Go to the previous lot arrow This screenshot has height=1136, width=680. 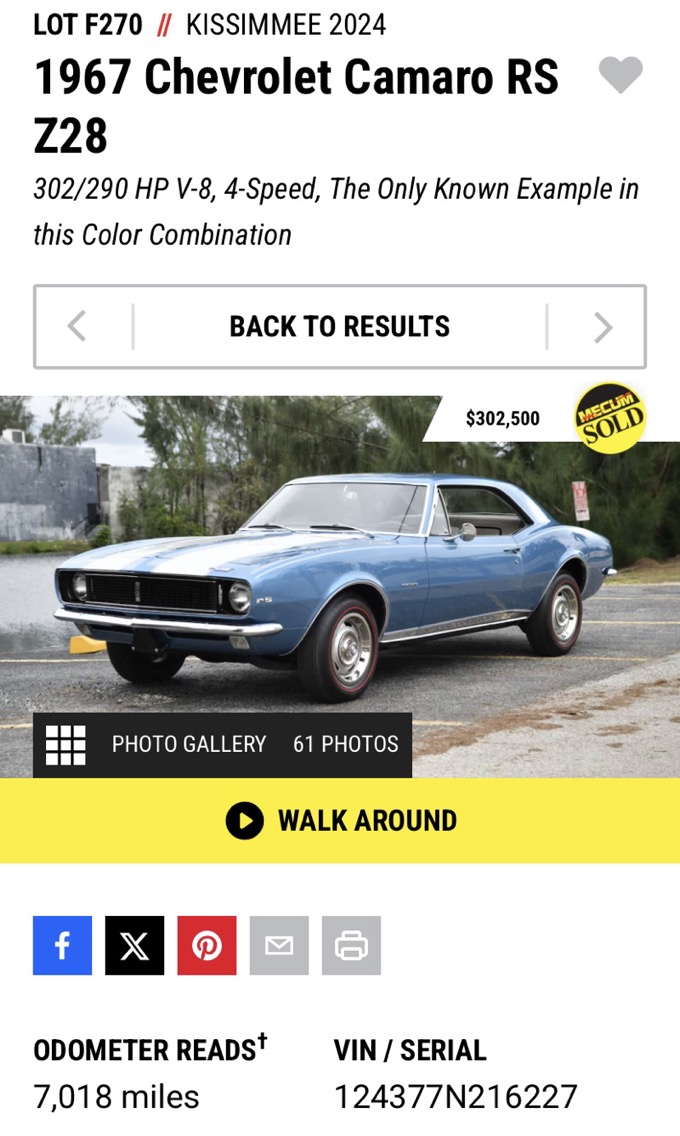pos(77,327)
